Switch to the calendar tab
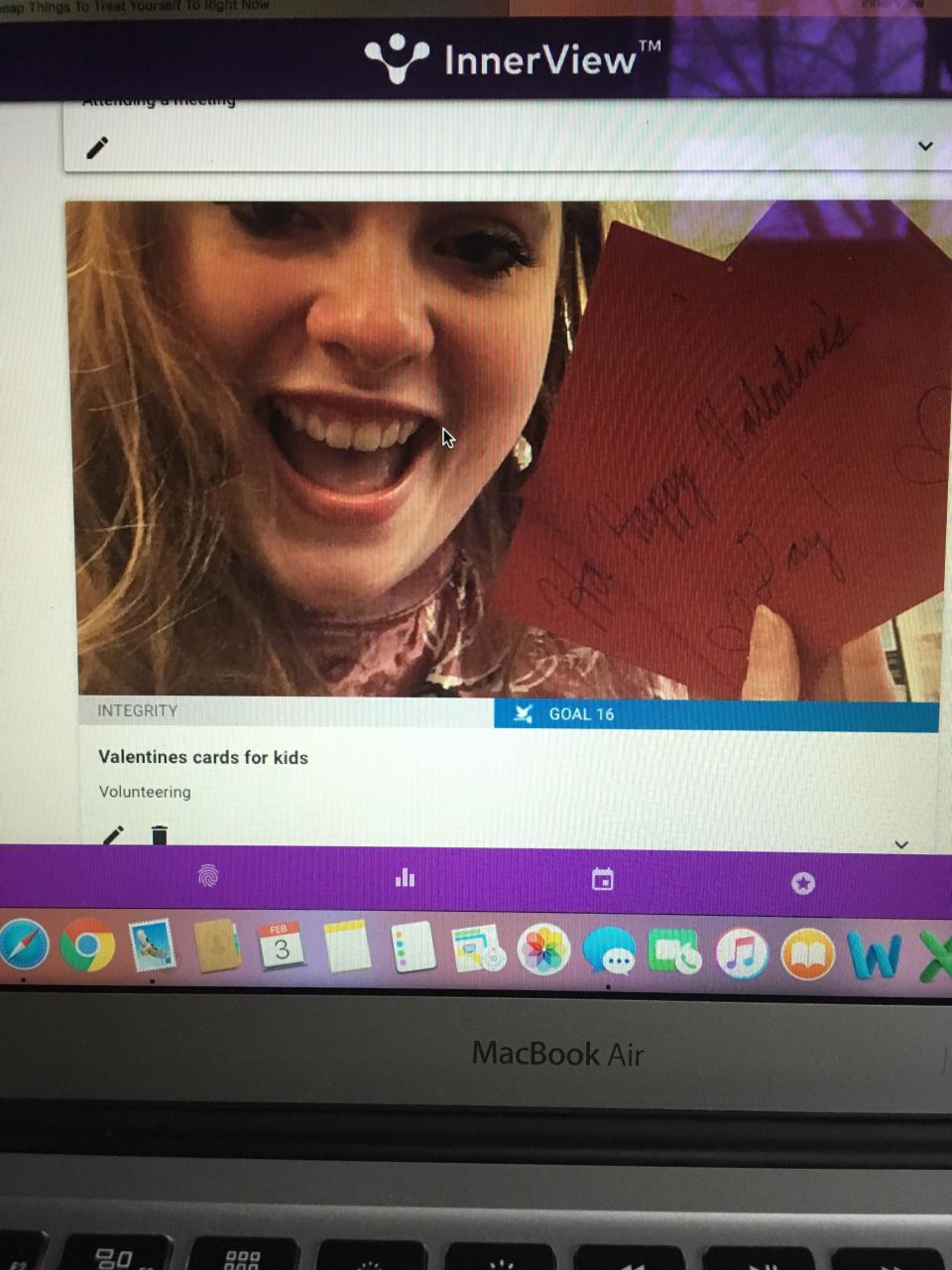This screenshot has height=1270, width=952. pyautogui.click(x=602, y=879)
